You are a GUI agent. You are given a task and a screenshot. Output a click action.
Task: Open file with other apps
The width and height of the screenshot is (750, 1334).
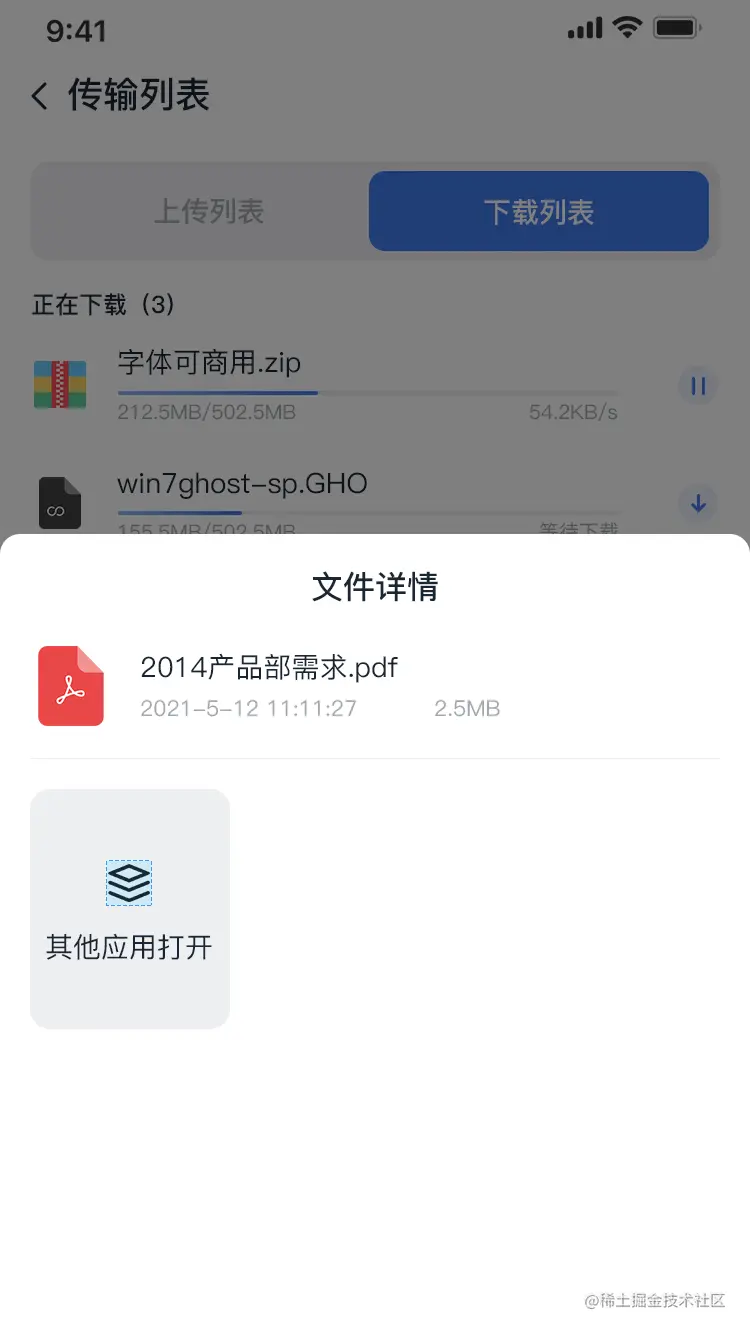(x=130, y=908)
